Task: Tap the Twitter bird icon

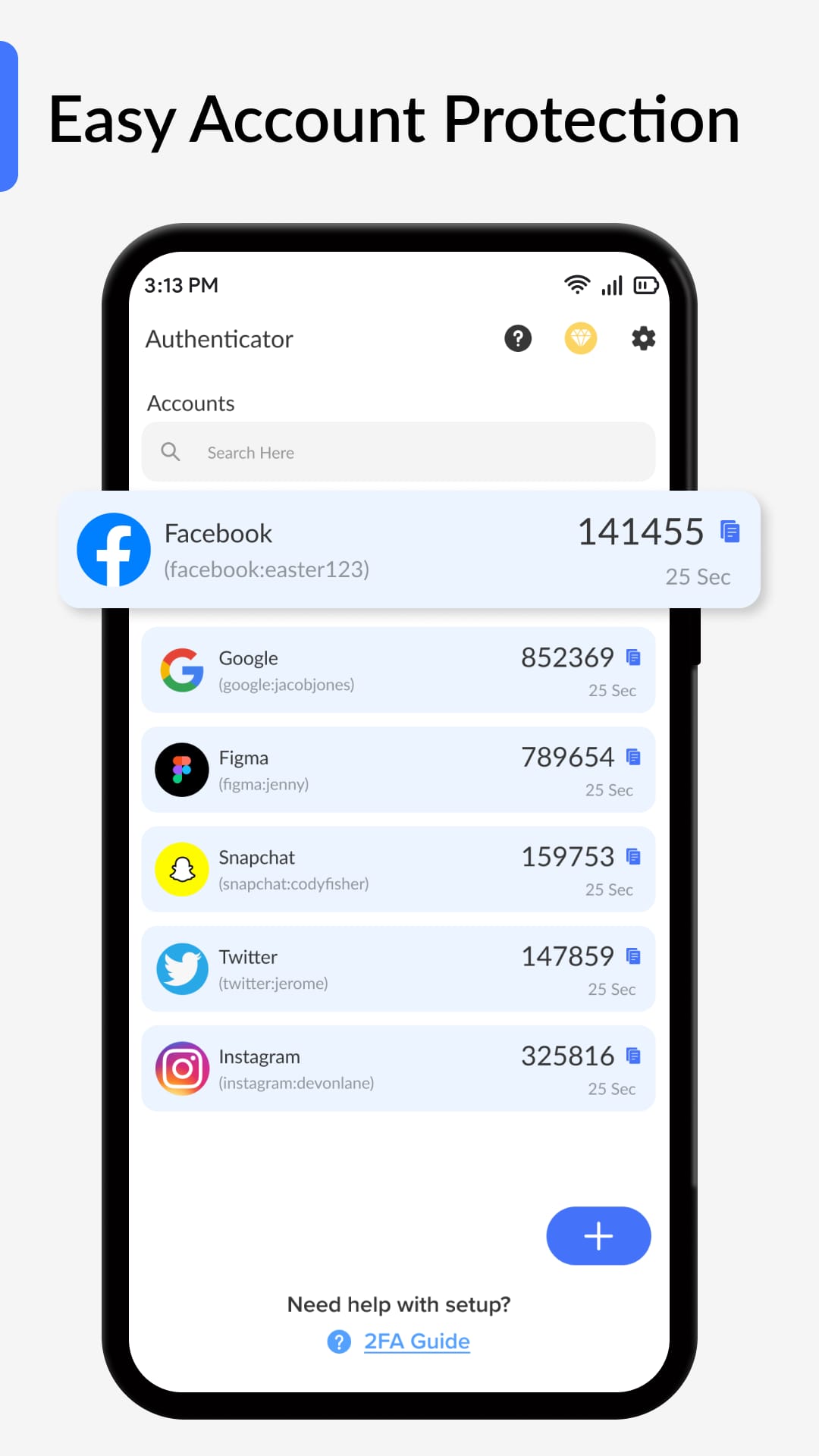Action: tap(182, 969)
